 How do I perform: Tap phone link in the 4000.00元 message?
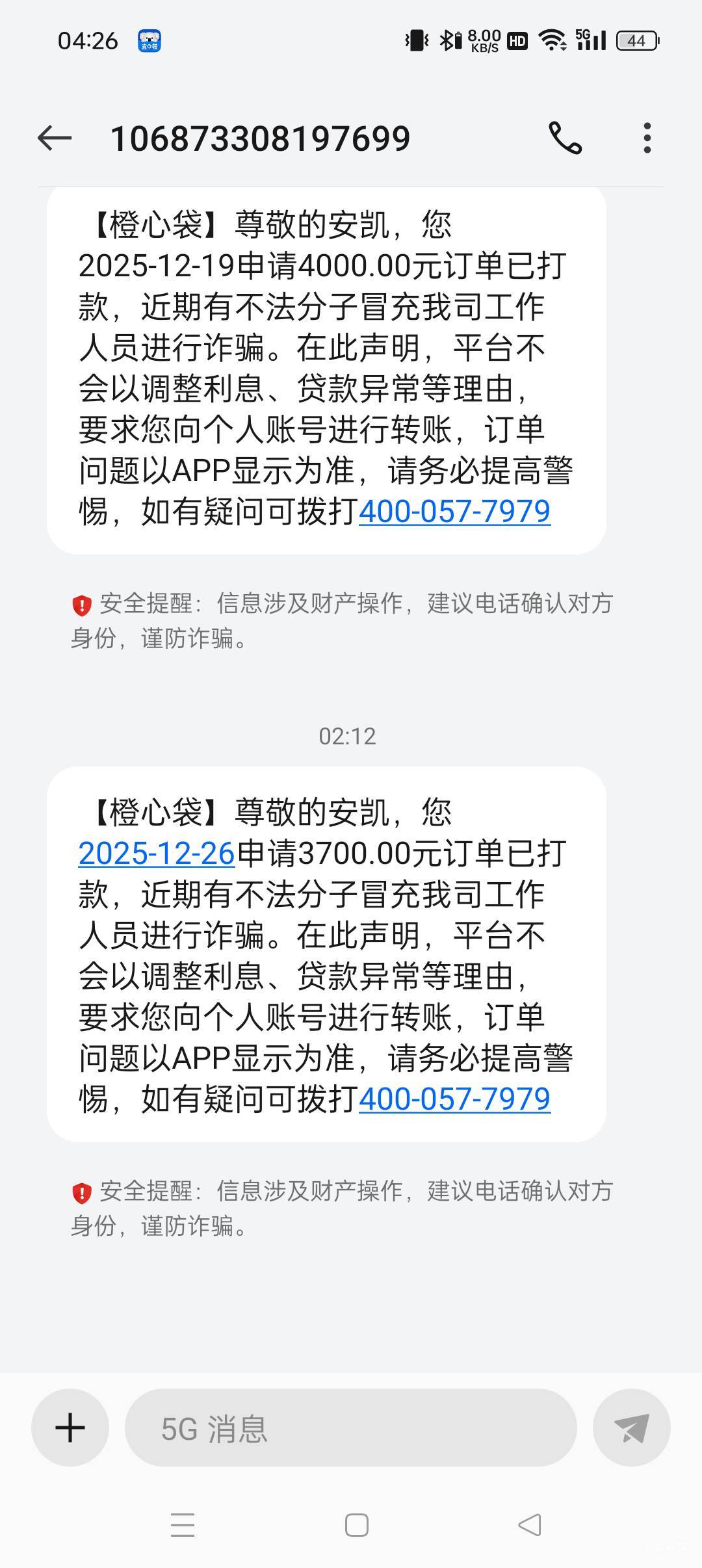click(454, 512)
